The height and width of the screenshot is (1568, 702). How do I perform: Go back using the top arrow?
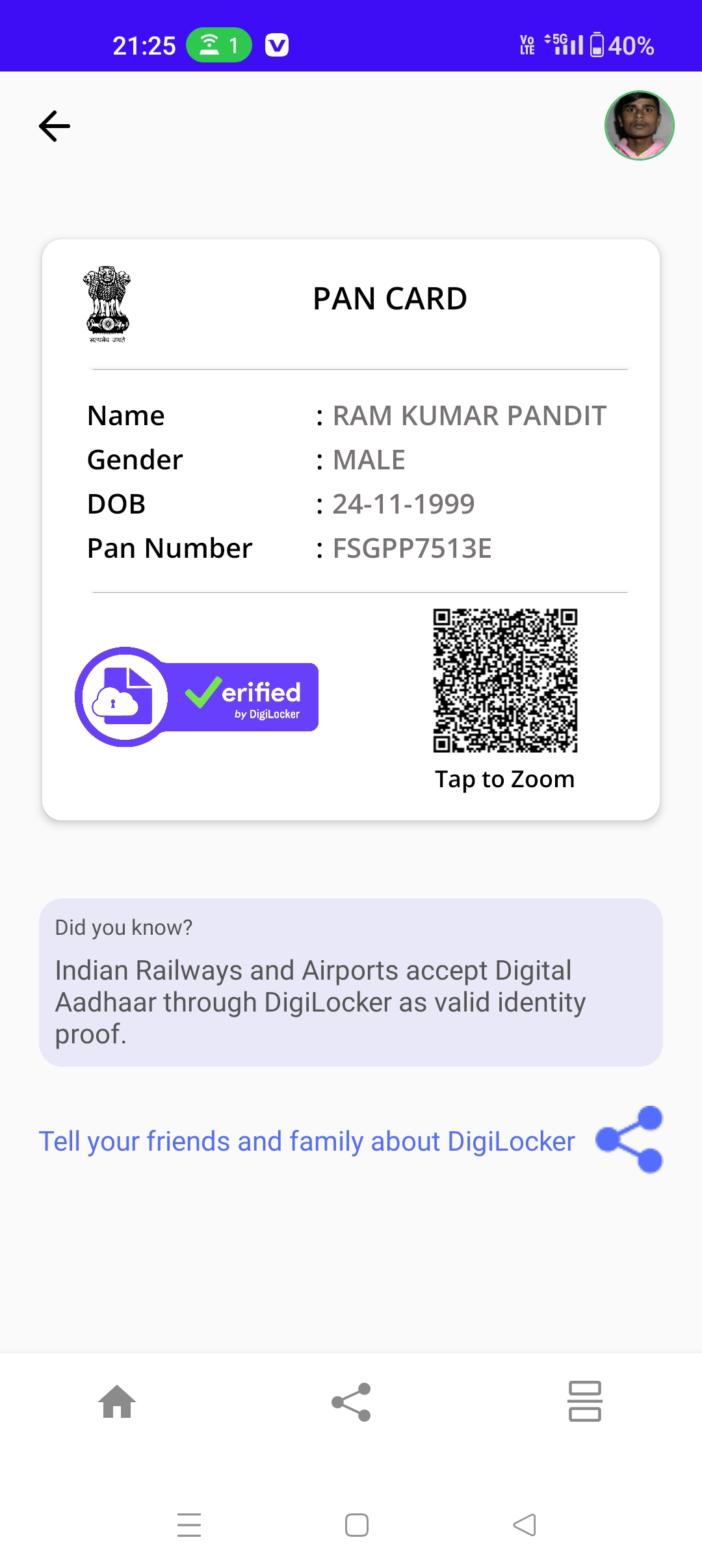pos(55,126)
